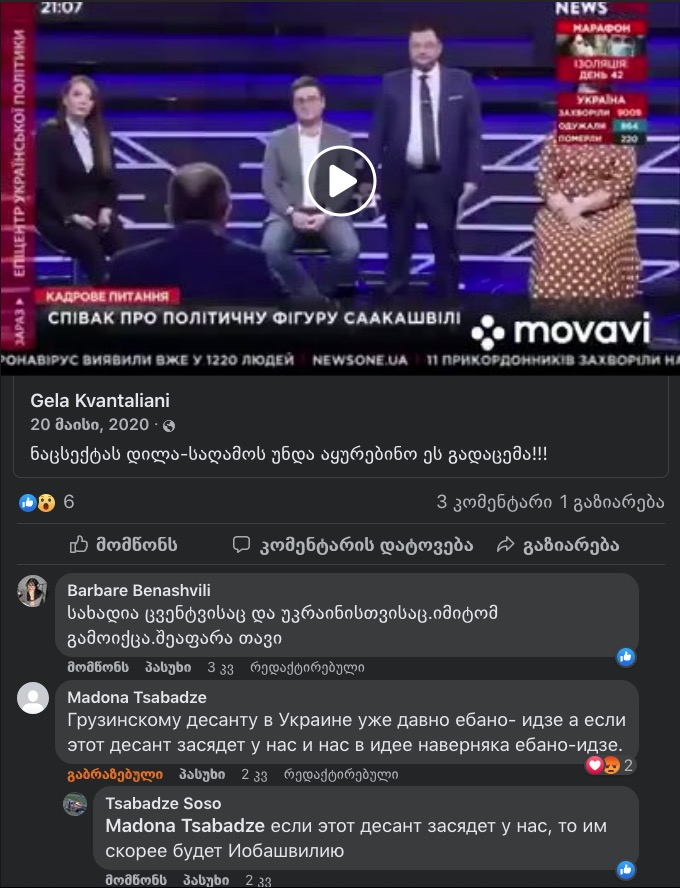Open Tsabadze Soso's profile
The height and width of the screenshot is (888, 680).
[x=163, y=803]
